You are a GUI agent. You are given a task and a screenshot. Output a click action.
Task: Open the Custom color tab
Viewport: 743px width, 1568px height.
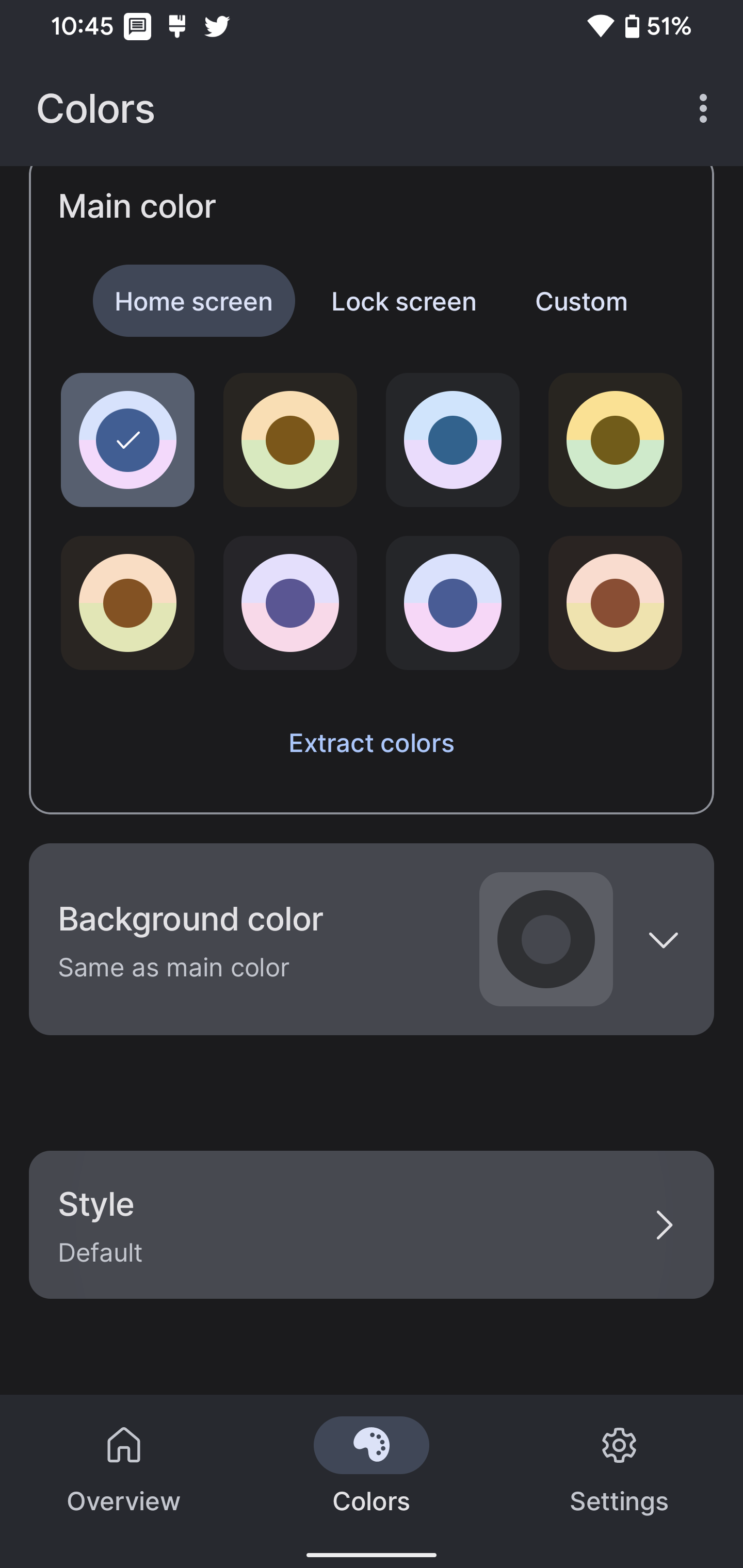tap(581, 301)
